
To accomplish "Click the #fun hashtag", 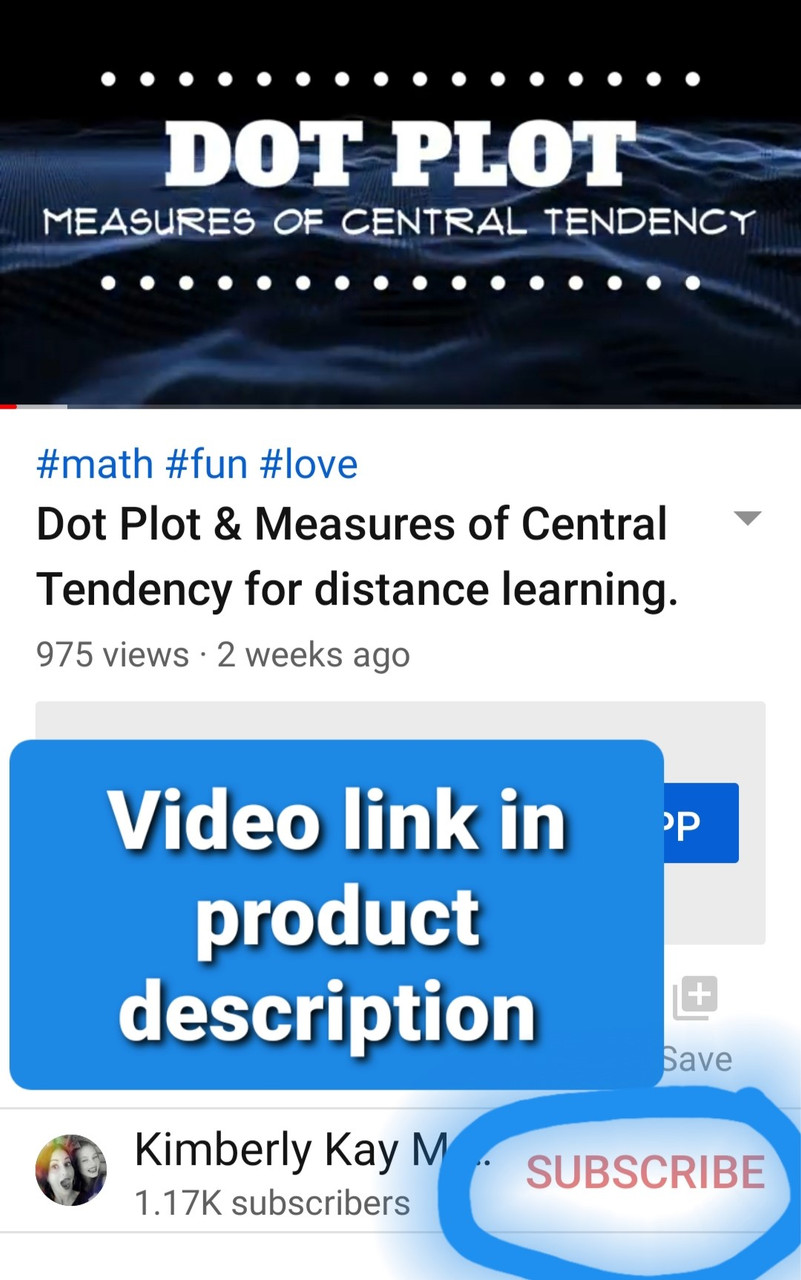I will coord(206,463).
